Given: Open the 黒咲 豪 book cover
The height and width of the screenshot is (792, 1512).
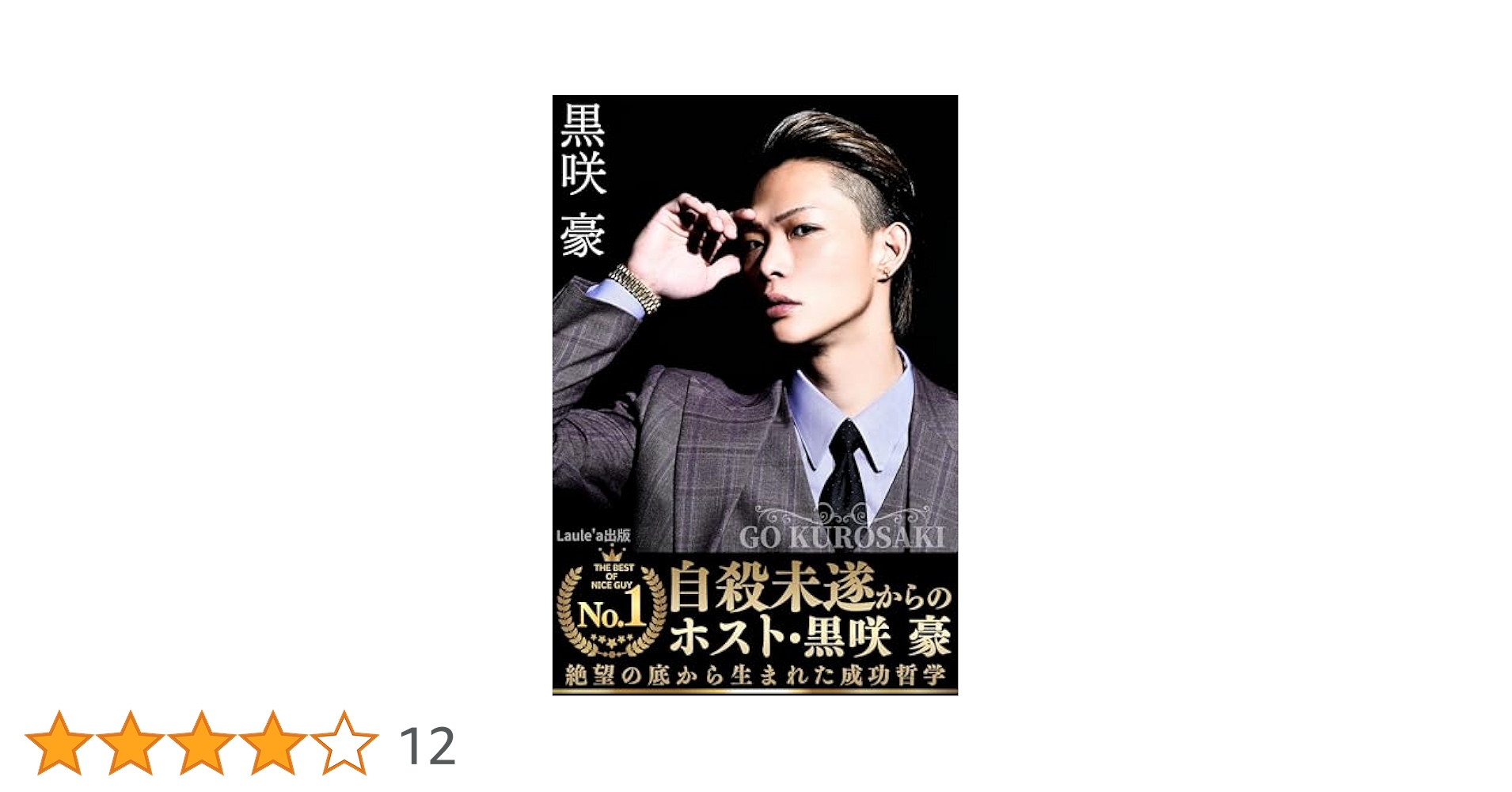Looking at the screenshot, I should click(x=754, y=395).
